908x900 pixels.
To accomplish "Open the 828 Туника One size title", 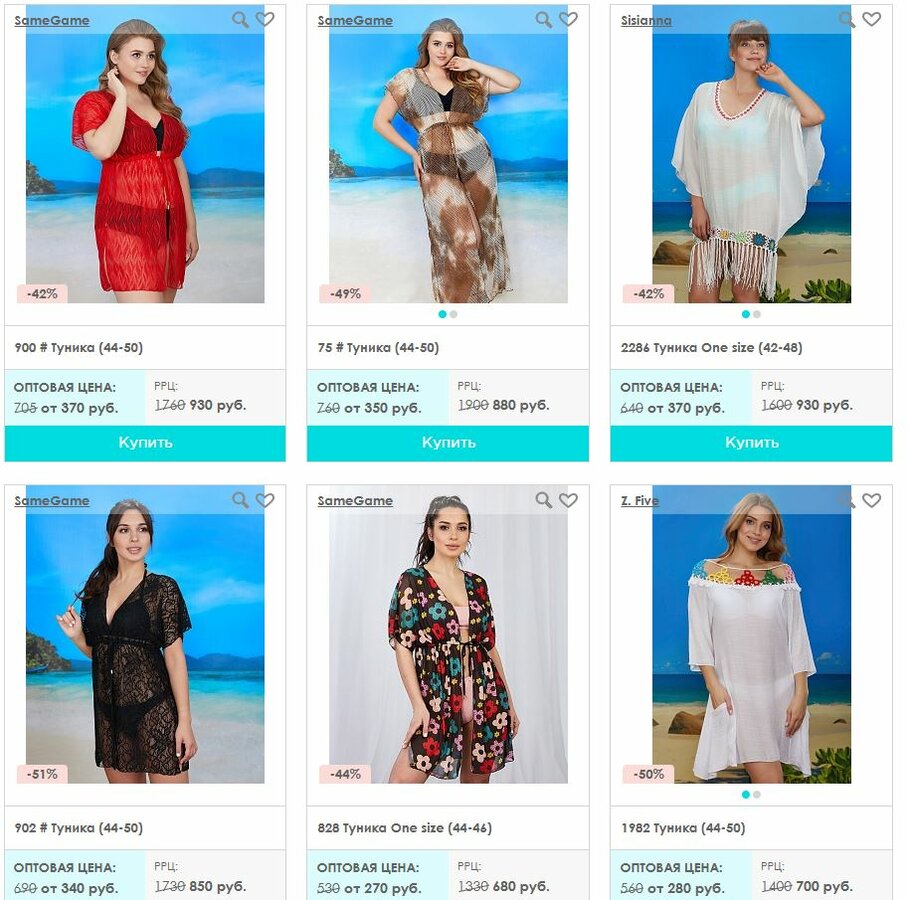I will coord(405,828).
